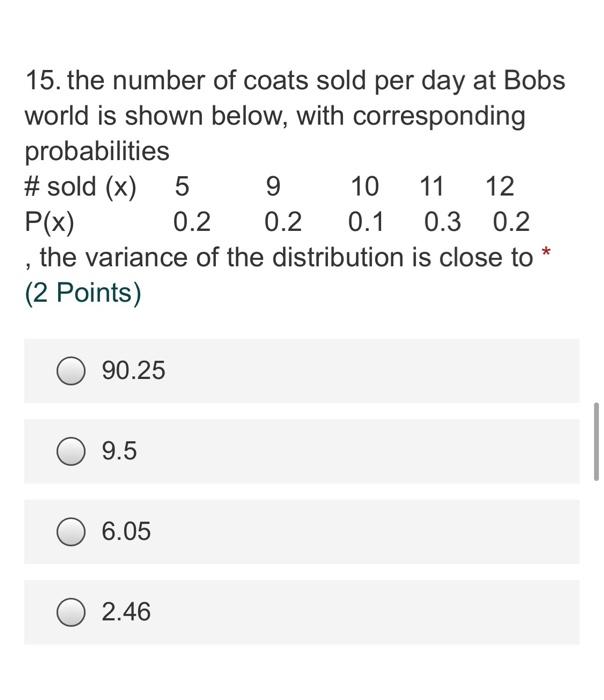
Task: Mark 2.46 as the answer
Action: [71, 612]
